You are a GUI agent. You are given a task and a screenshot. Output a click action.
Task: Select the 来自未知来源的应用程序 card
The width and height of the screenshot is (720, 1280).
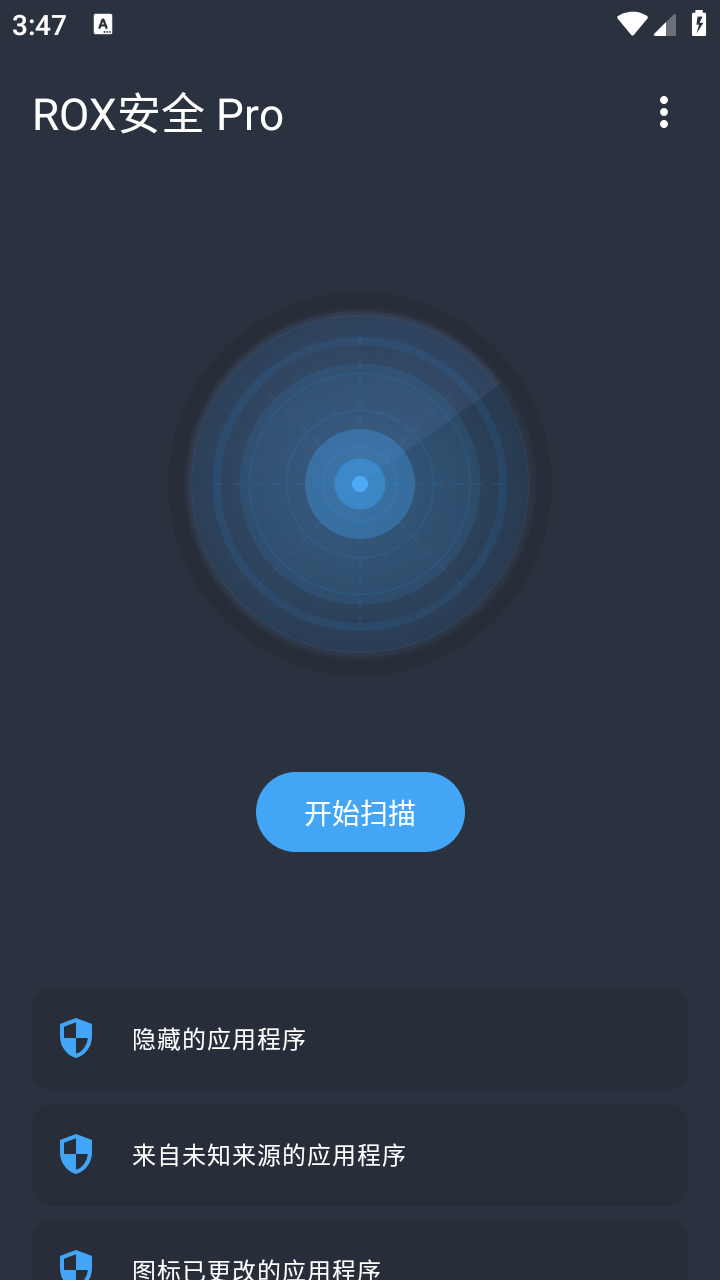(x=360, y=1155)
